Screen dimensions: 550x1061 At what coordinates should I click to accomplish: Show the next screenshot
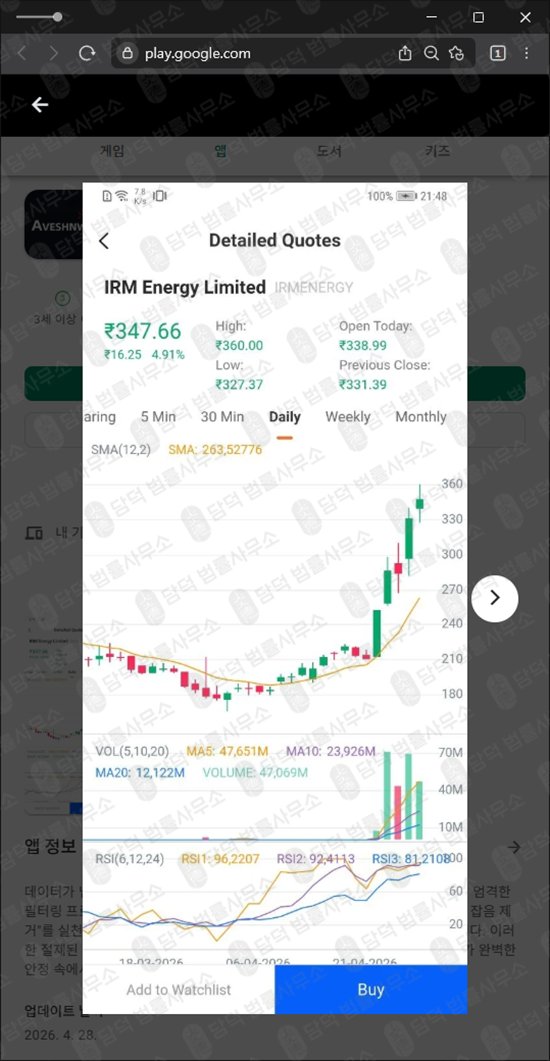coord(495,598)
